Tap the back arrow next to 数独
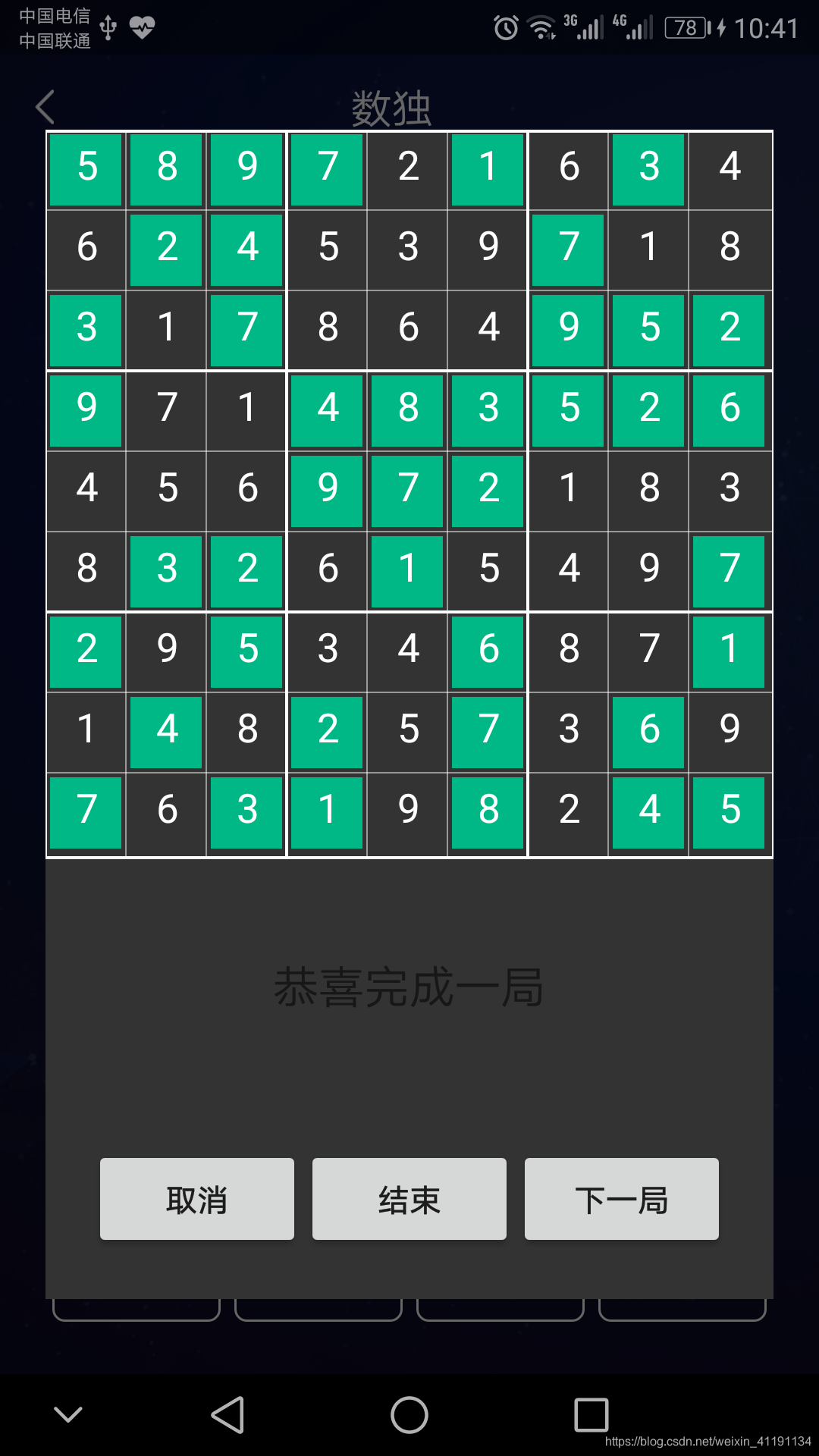The image size is (819, 1456). (x=45, y=107)
